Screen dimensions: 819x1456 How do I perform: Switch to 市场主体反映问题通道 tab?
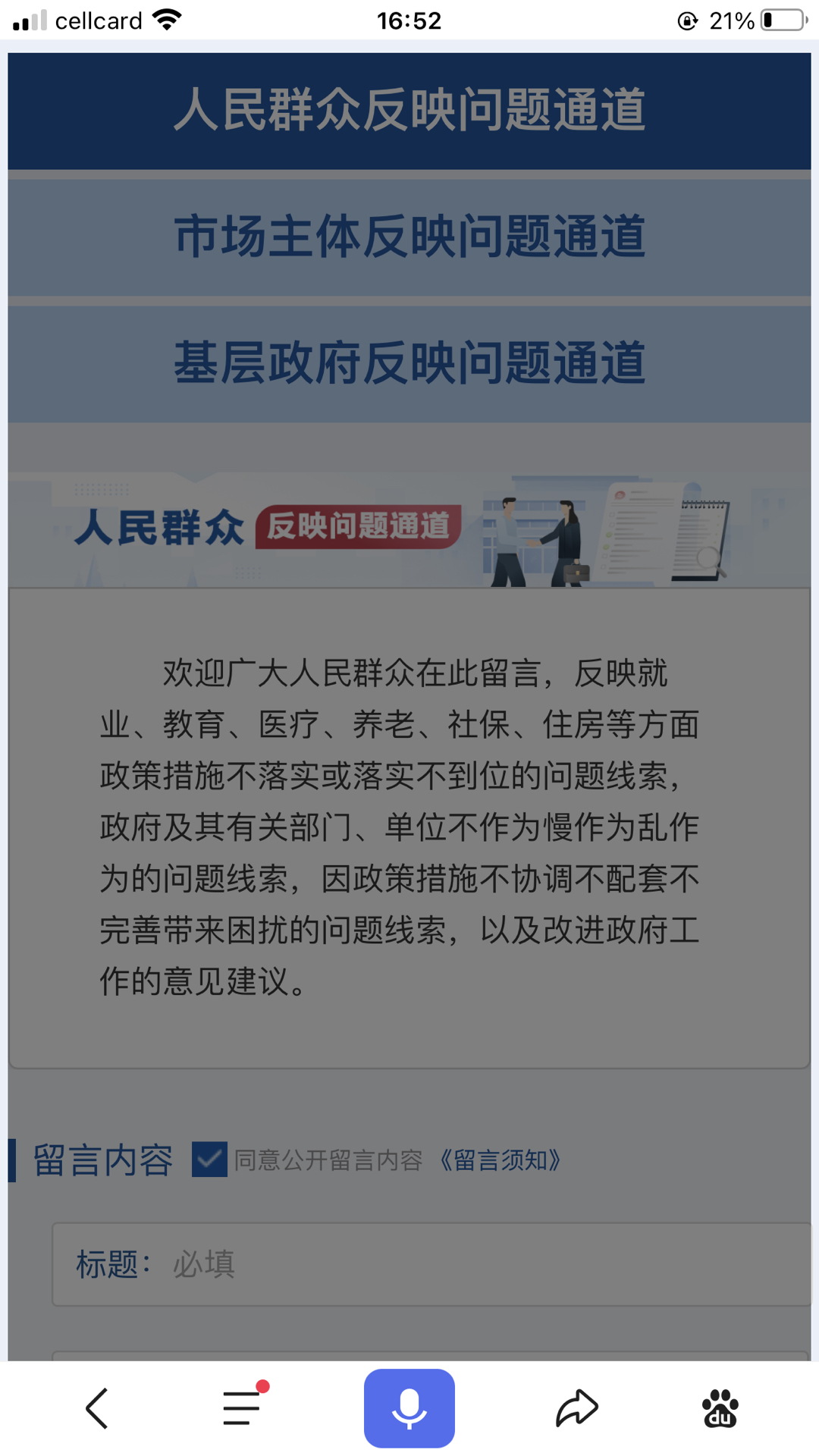tap(409, 237)
